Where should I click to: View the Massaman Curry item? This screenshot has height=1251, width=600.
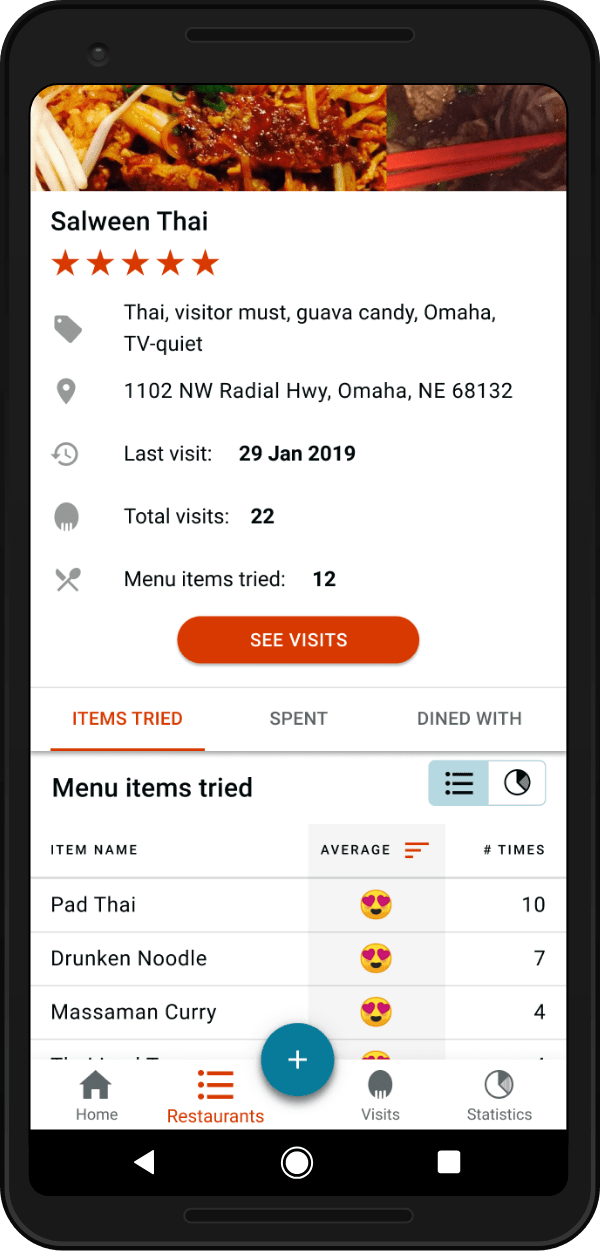click(298, 1013)
